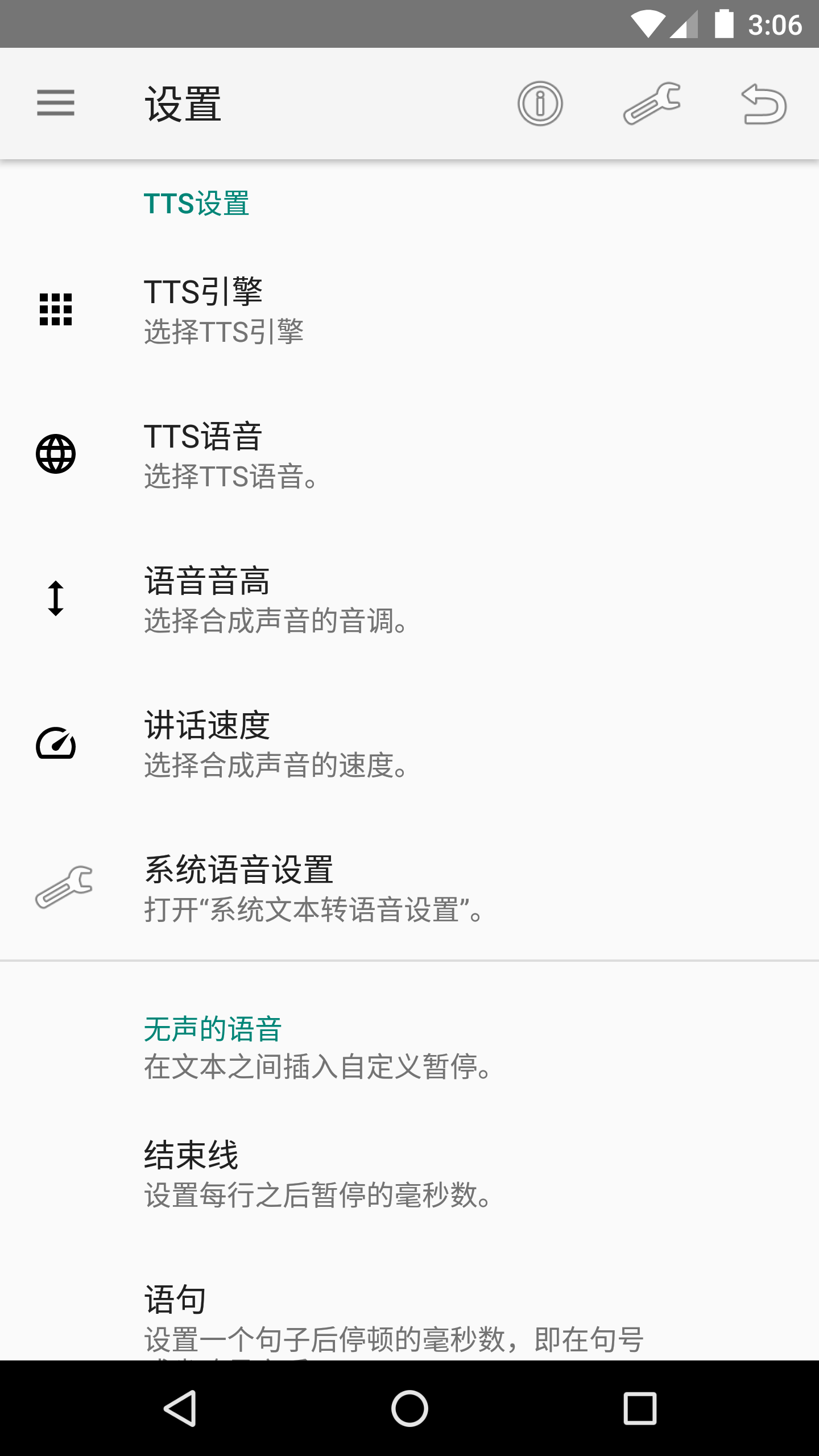Go to the home screen
Image resolution: width=819 pixels, height=1456 pixels.
(x=409, y=1408)
